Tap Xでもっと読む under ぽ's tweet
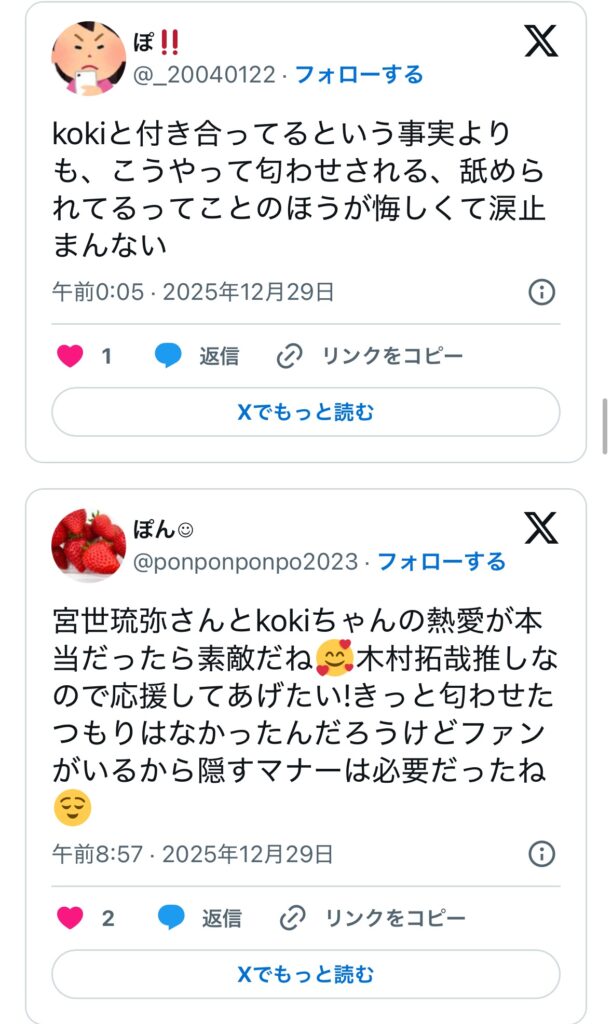The width and height of the screenshot is (612, 1024). 306,412
